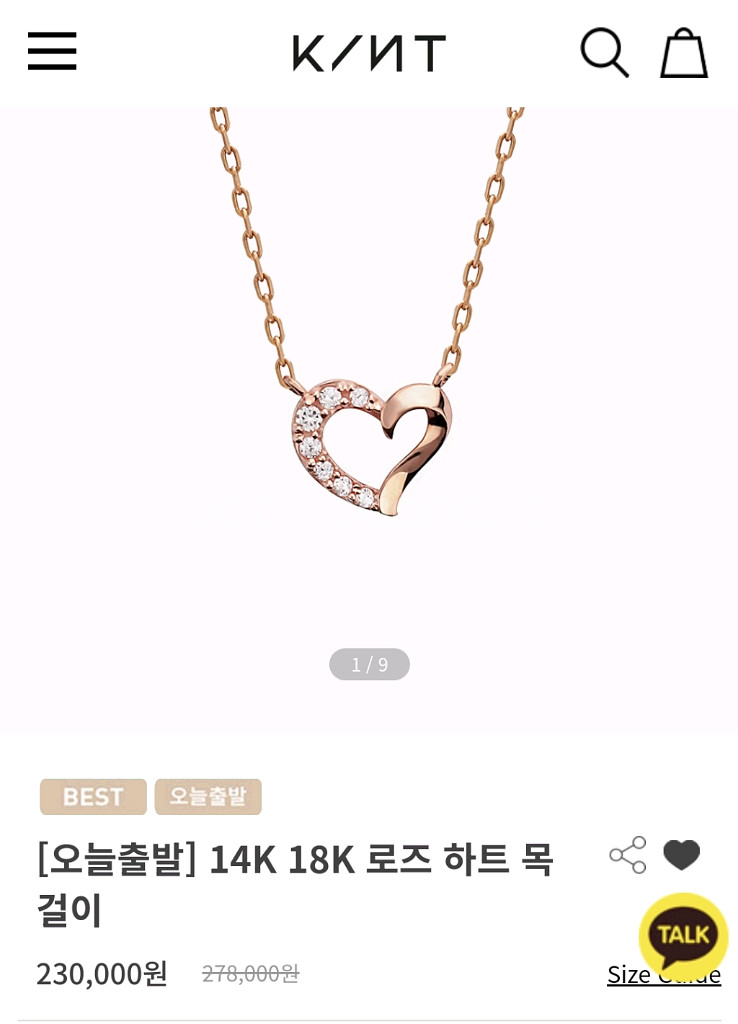
Task: Open the search magnifier
Action: pos(605,52)
